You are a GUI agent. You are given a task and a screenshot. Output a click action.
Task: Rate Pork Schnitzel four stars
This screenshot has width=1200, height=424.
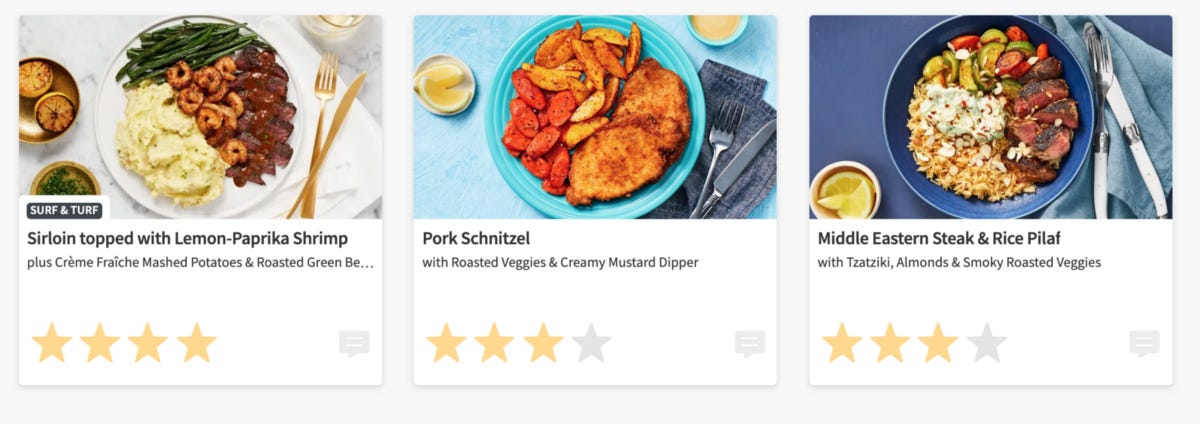point(591,343)
